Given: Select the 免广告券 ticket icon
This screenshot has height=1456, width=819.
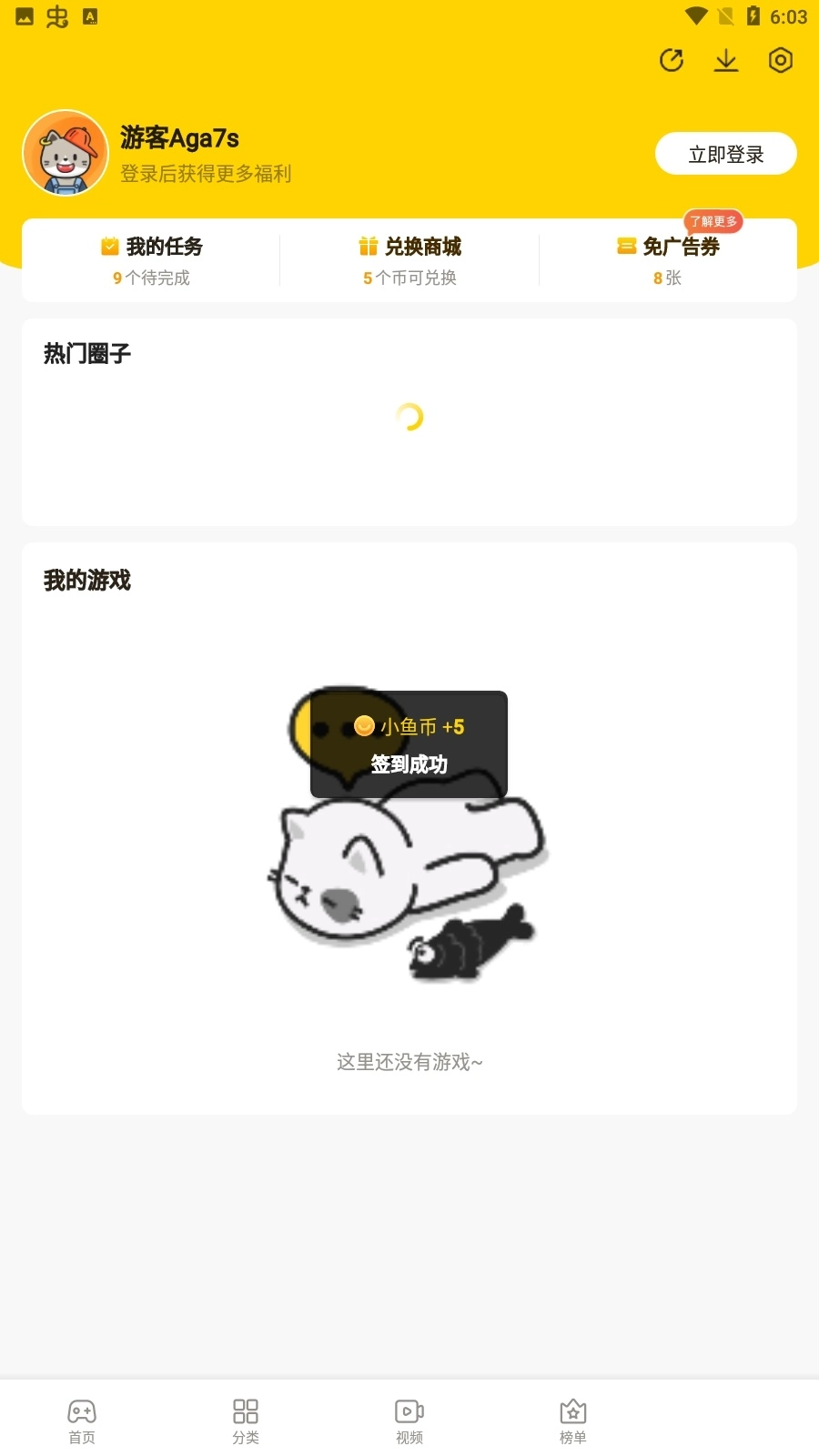Looking at the screenshot, I should [x=626, y=246].
